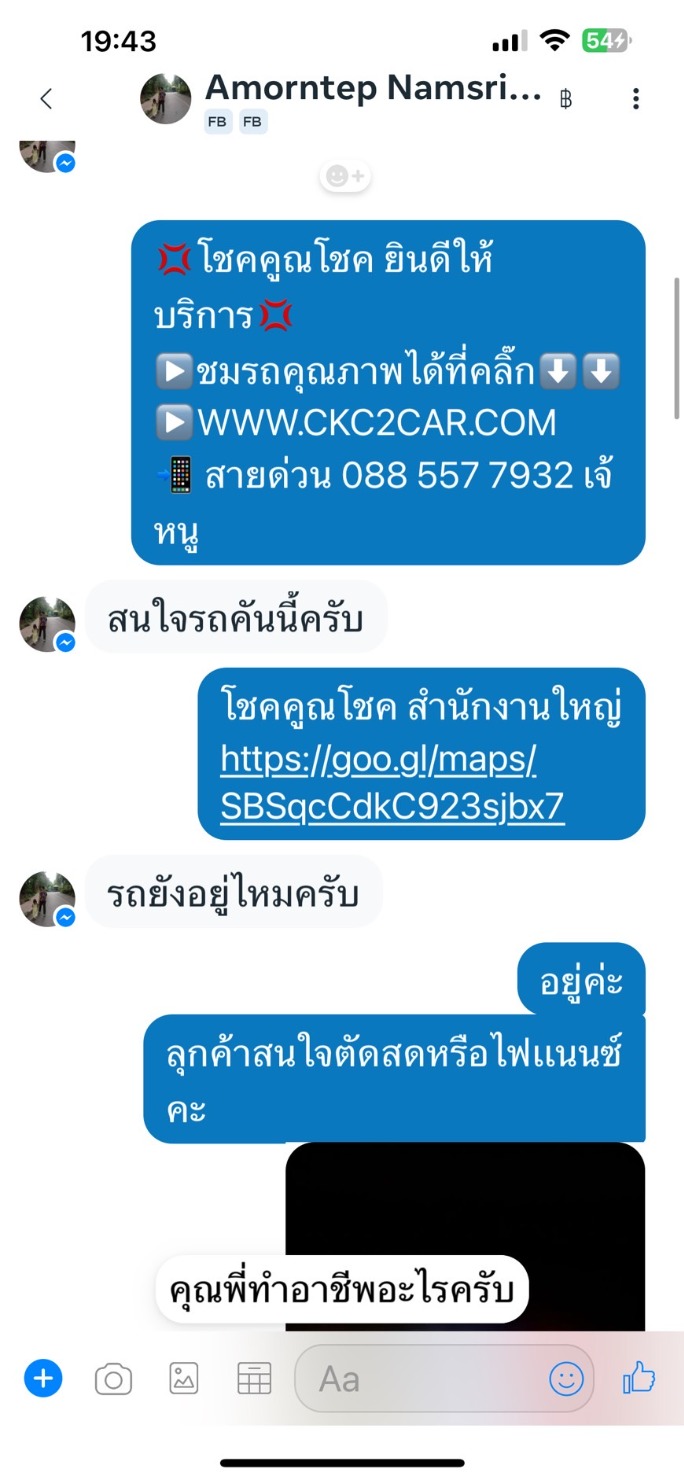Go back using the top-left arrow

click(45, 99)
